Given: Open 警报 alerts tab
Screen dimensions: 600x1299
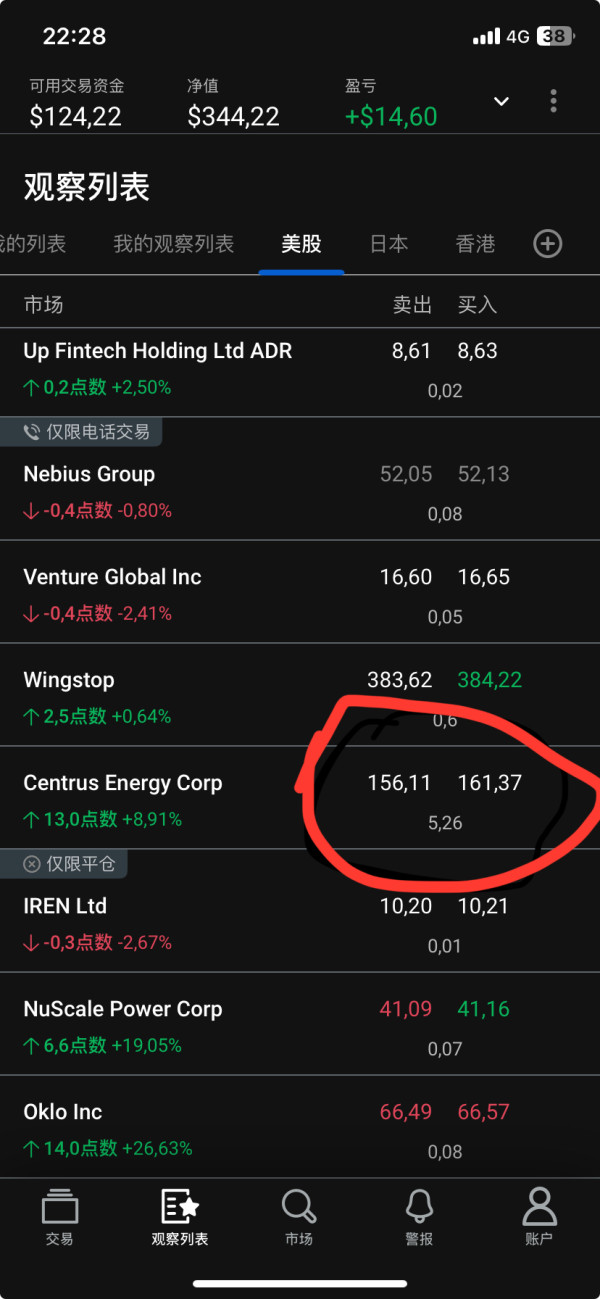Looking at the screenshot, I should click(x=419, y=1218).
